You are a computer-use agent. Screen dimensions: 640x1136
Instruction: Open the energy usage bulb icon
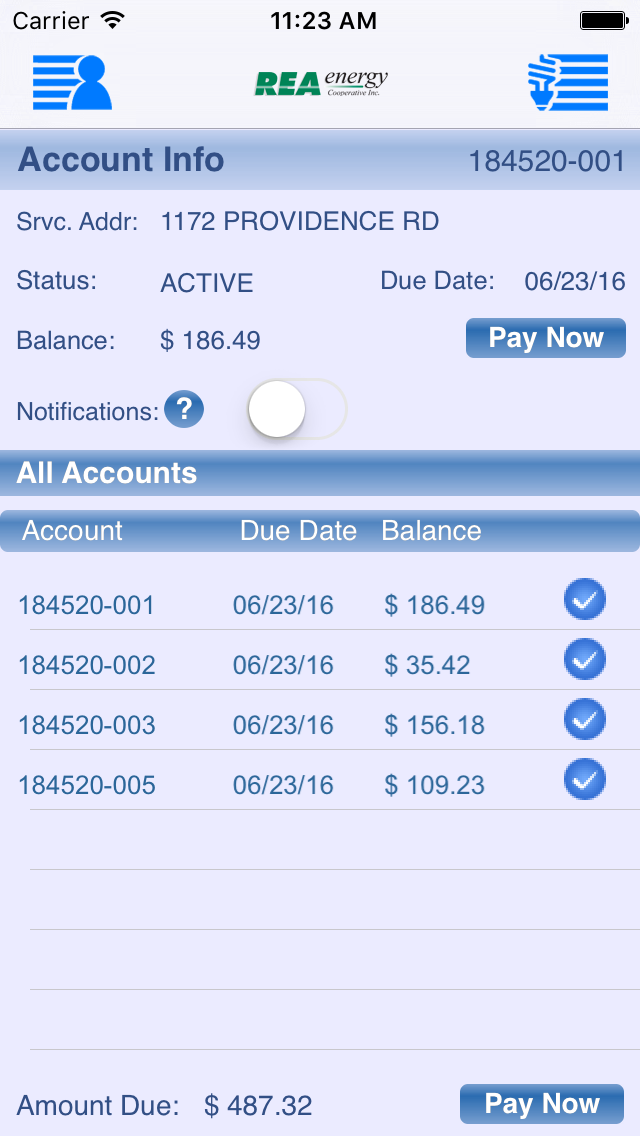click(567, 82)
